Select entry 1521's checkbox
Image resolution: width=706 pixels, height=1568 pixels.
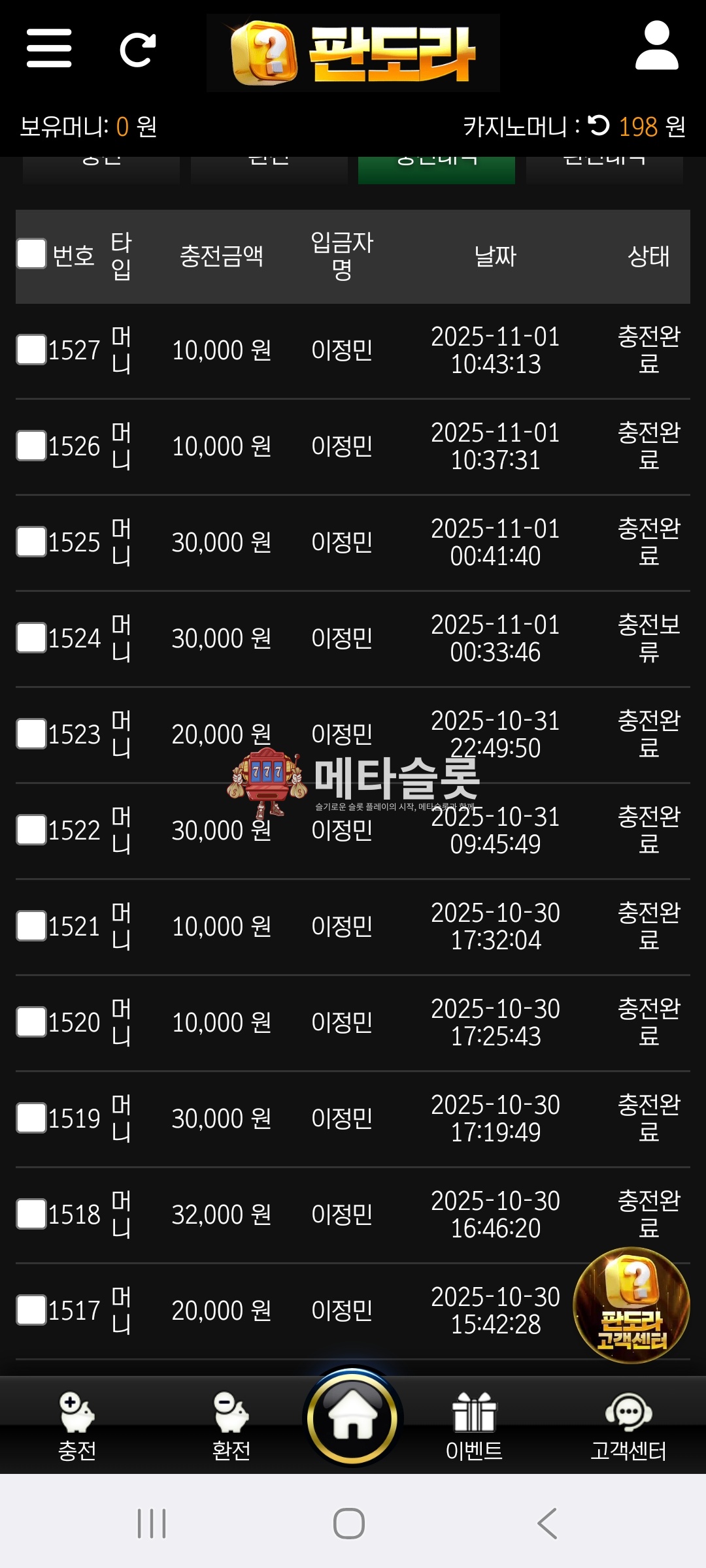(x=31, y=926)
